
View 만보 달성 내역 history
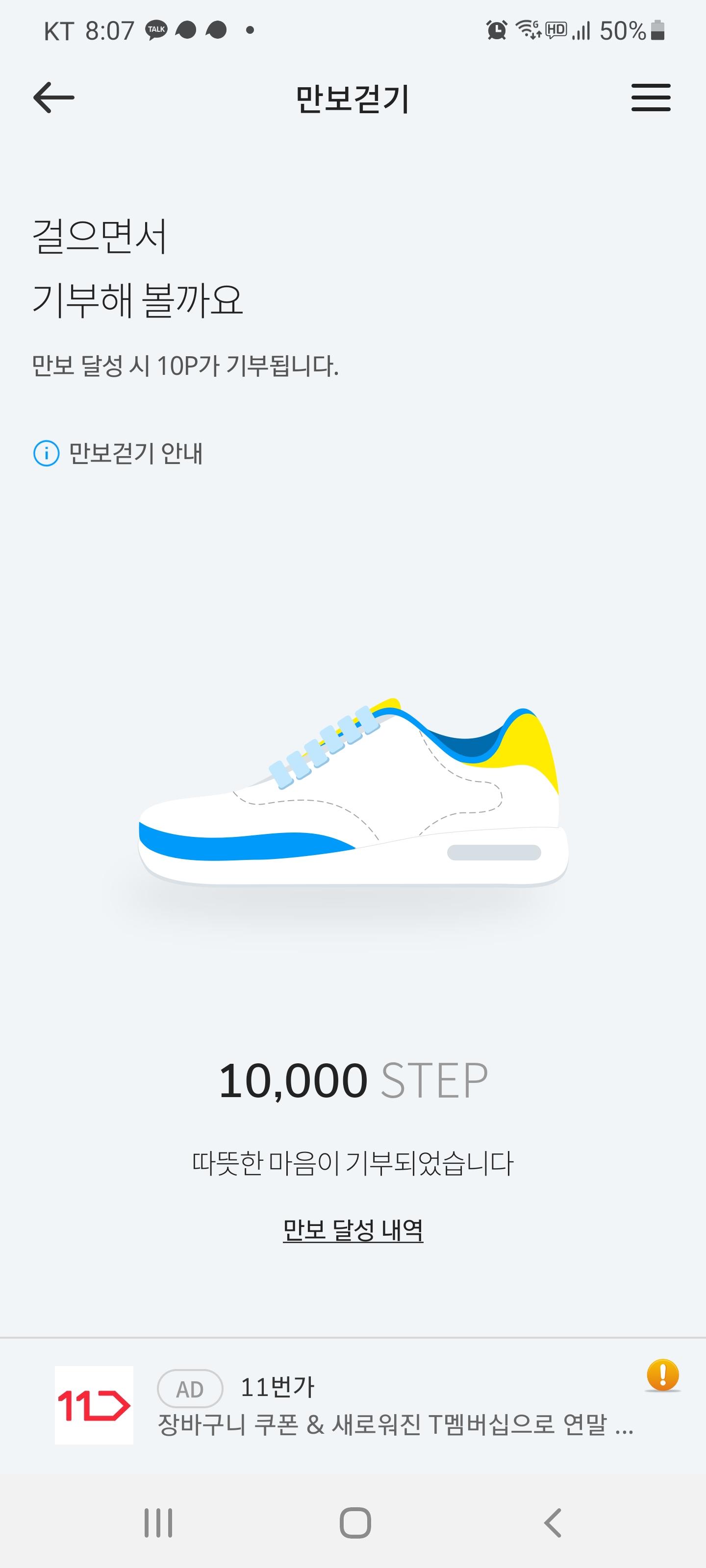[353, 1230]
